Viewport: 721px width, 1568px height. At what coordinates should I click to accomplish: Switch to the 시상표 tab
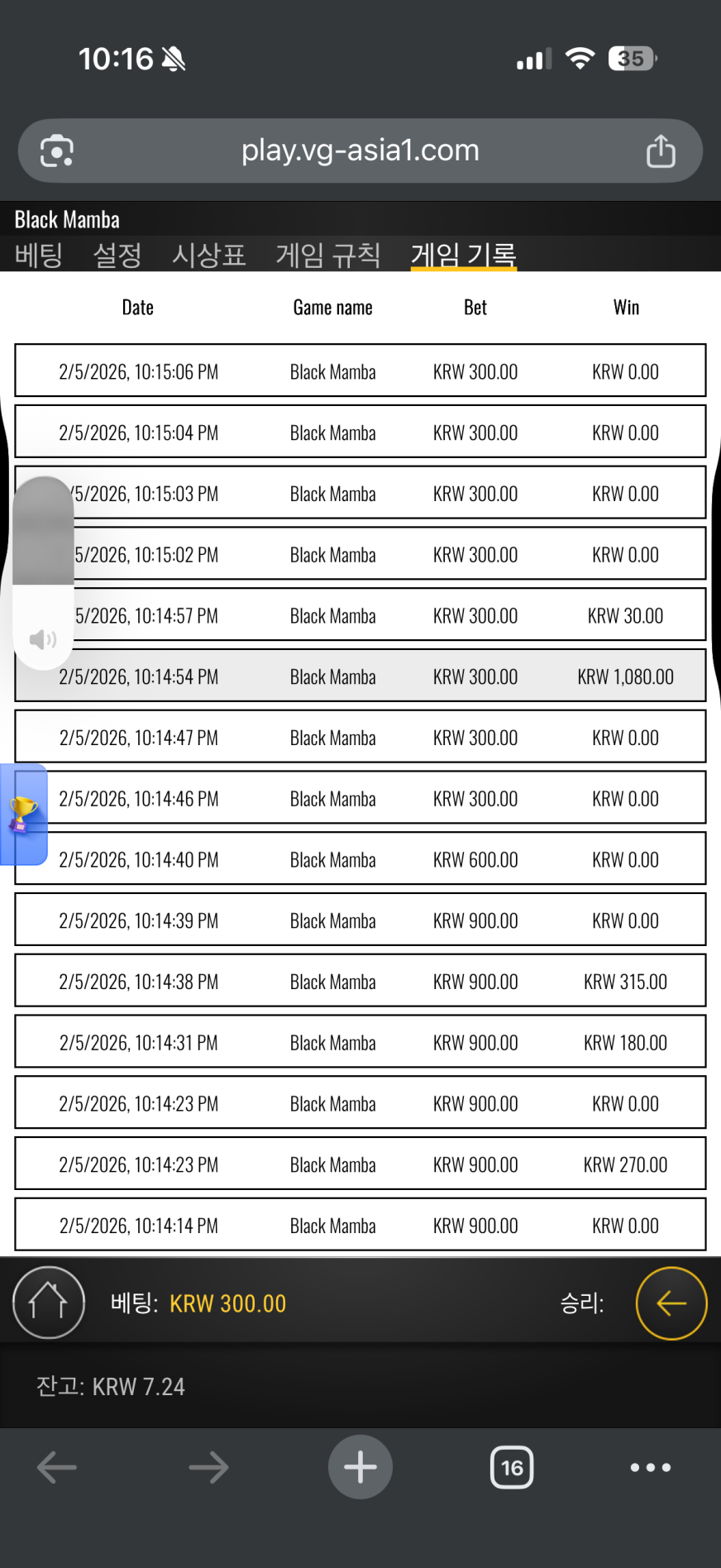click(x=208, y=255)
